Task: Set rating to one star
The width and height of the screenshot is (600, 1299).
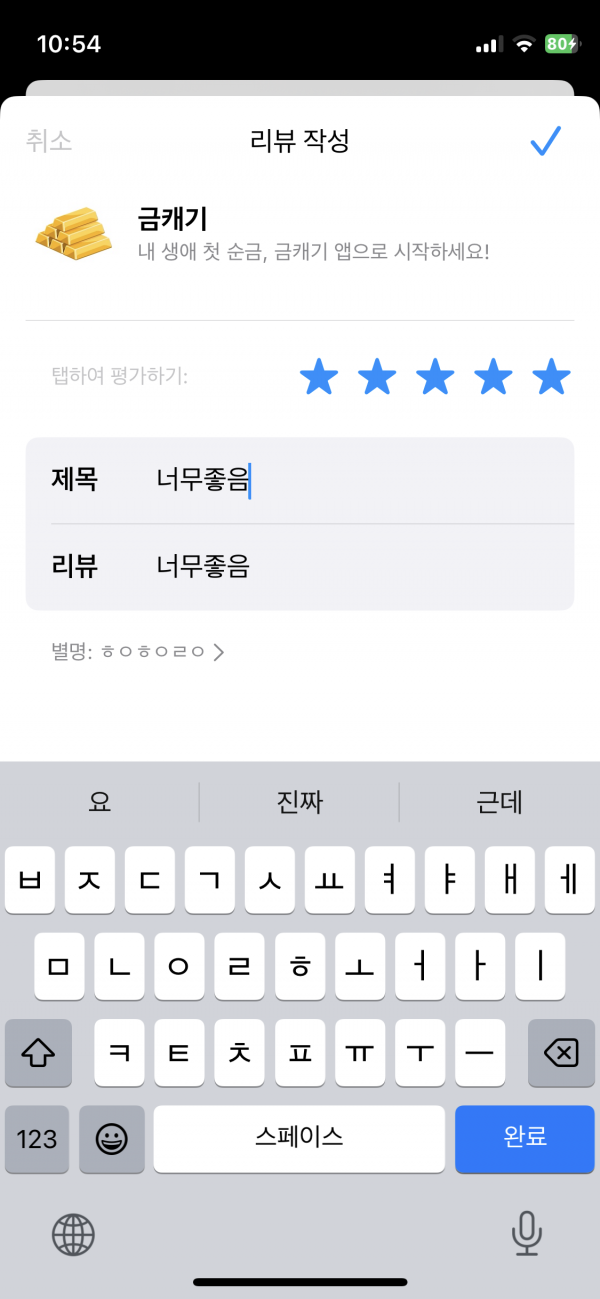Action: [x=319, y=378]
